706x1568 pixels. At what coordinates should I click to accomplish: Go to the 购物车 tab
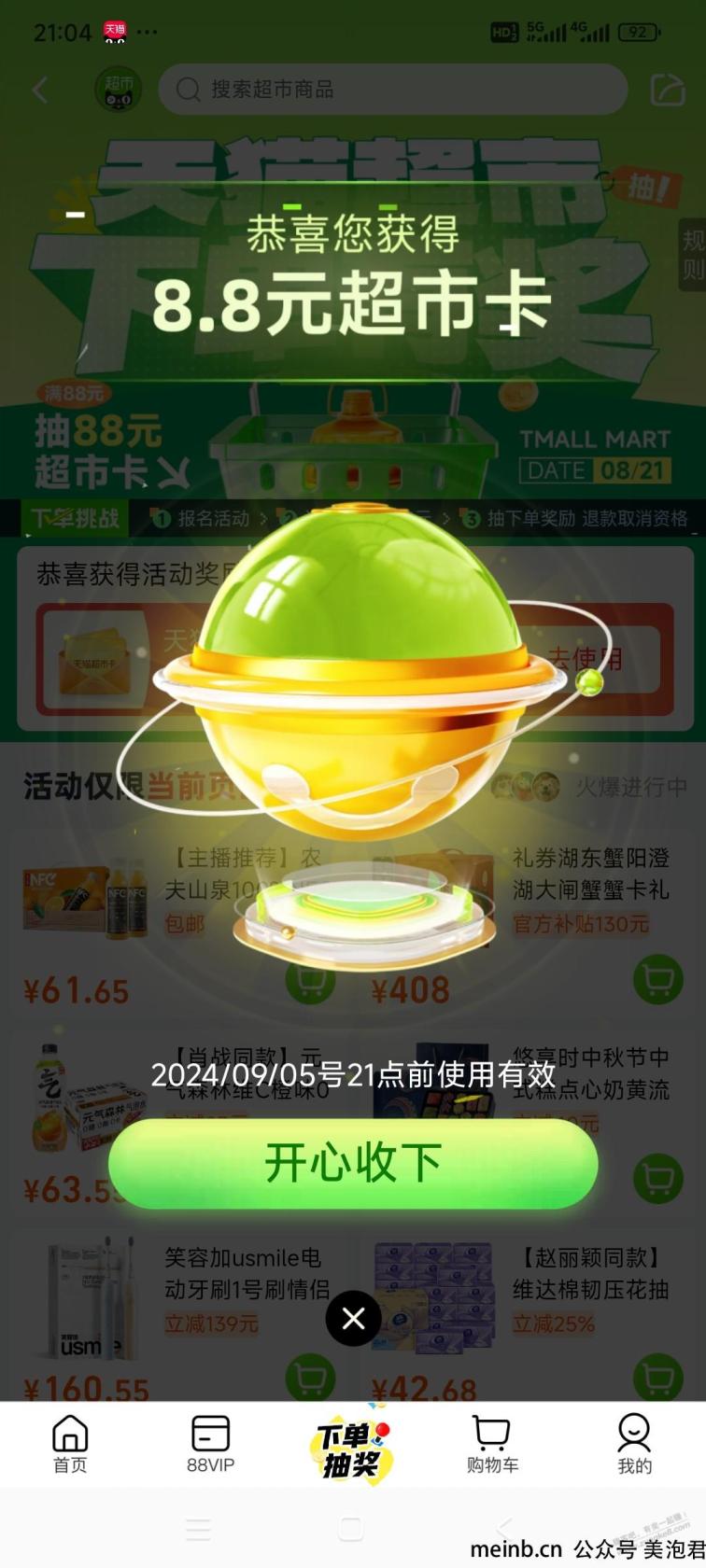tap(492, 1443)
